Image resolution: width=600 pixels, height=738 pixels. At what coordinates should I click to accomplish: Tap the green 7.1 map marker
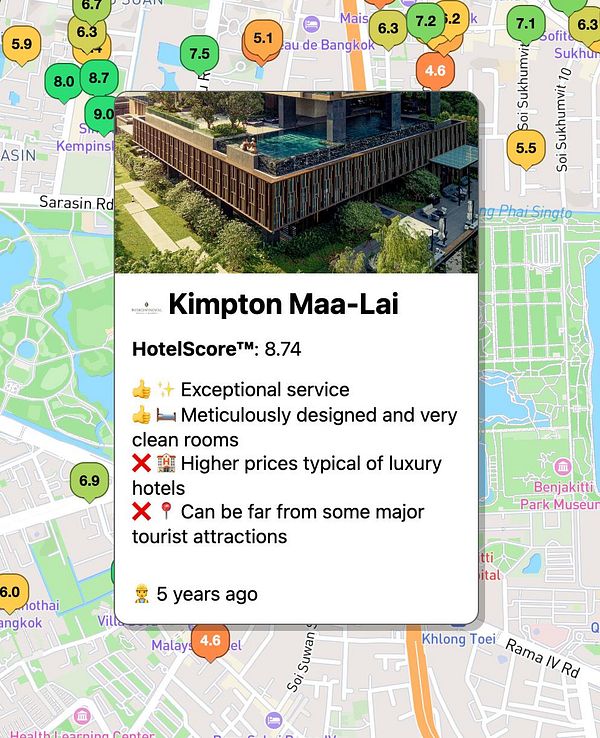[x=525, y=24]
